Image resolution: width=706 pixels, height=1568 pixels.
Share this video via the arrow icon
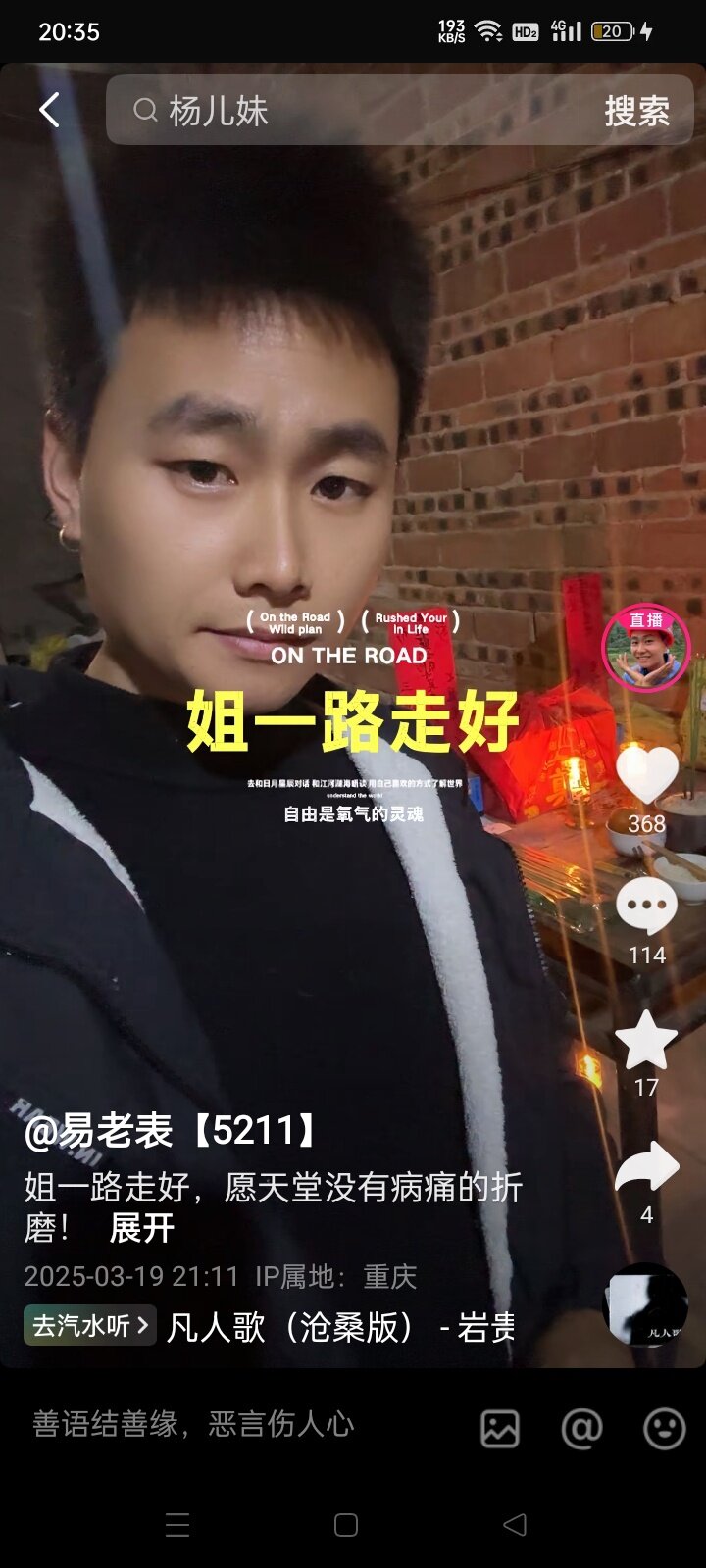coord(646,1168)
